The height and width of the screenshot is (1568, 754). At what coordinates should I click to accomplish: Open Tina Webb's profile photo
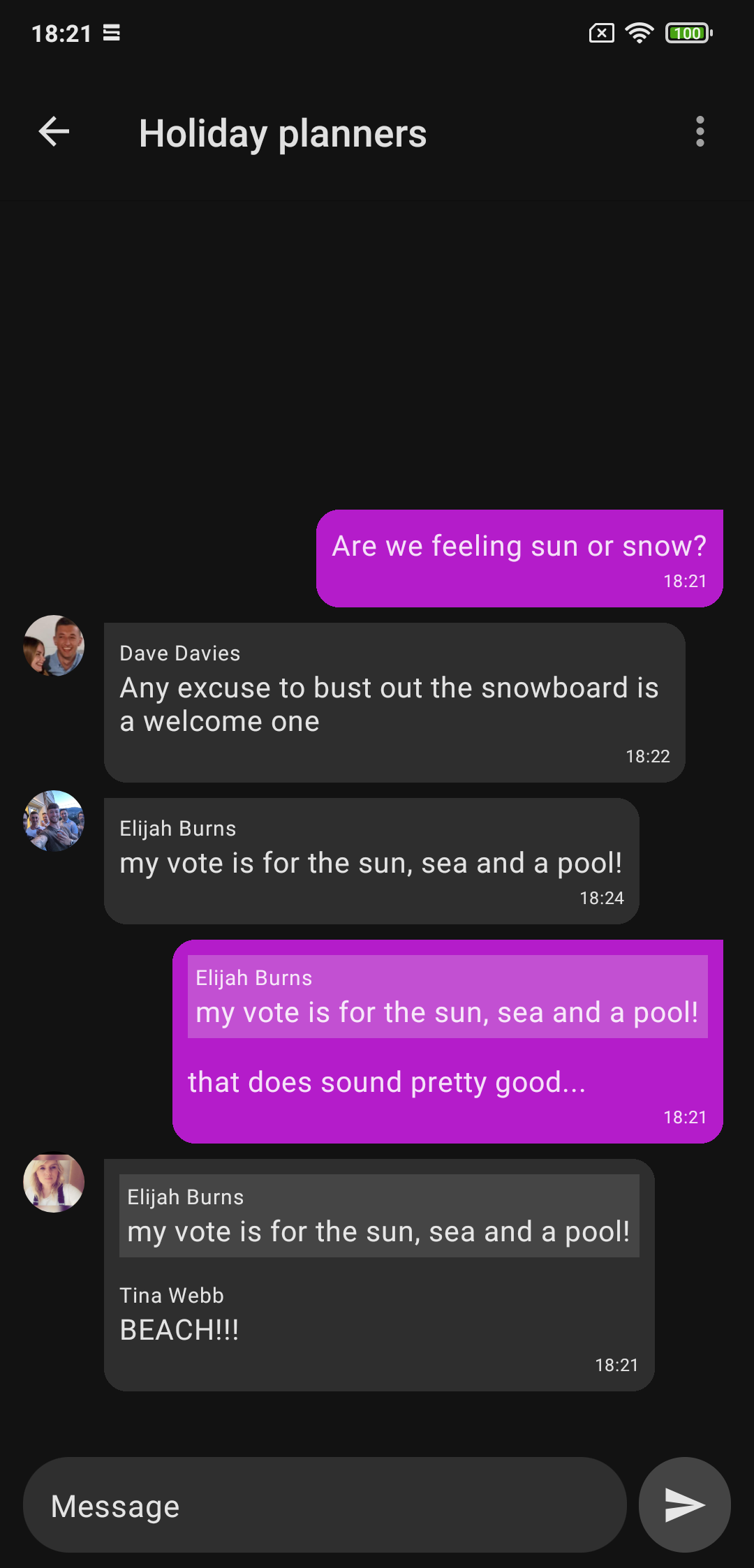click(x=54, y=1182)
